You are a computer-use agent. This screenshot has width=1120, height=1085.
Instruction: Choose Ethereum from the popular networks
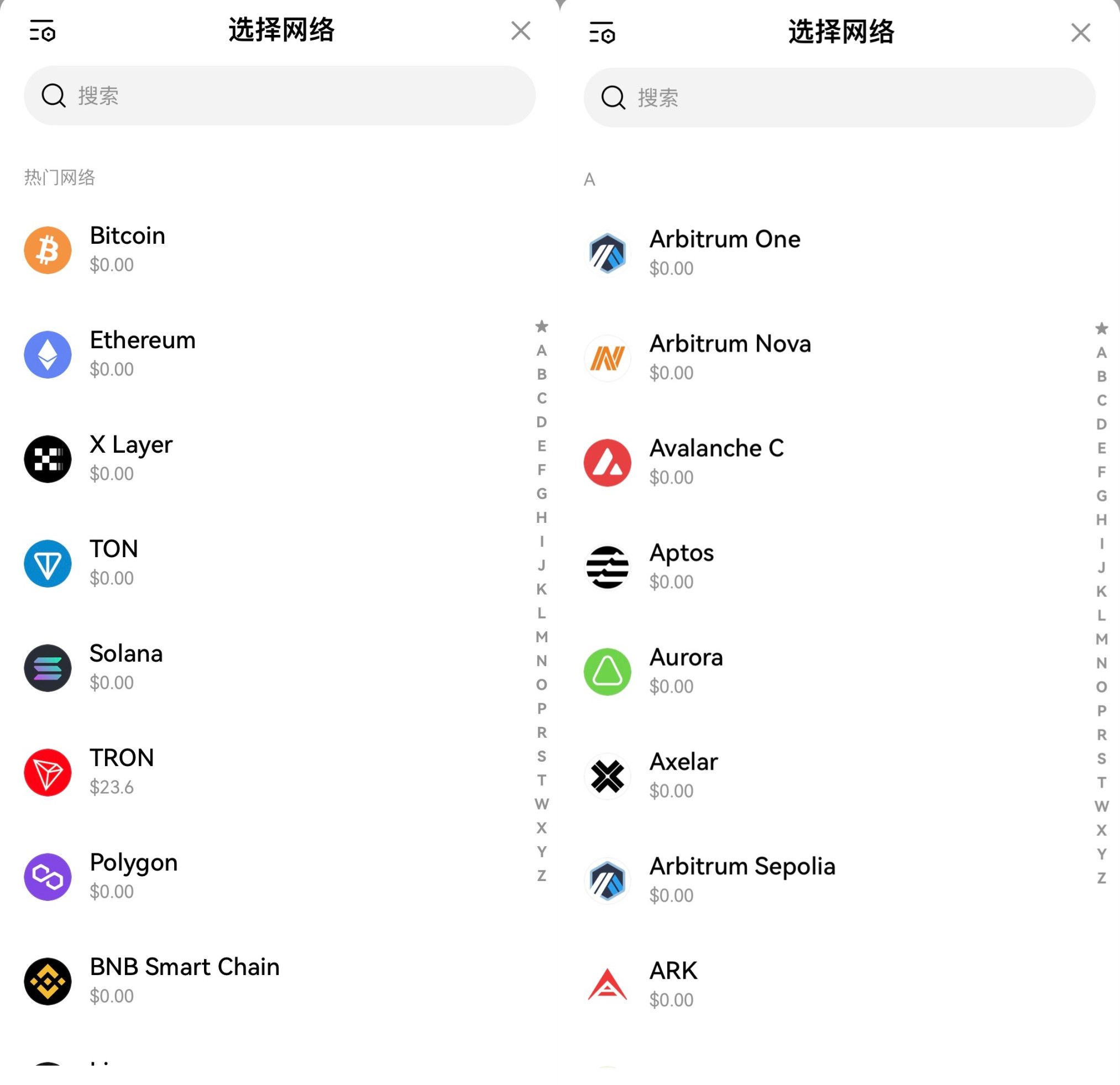click(x=142, y=354)
